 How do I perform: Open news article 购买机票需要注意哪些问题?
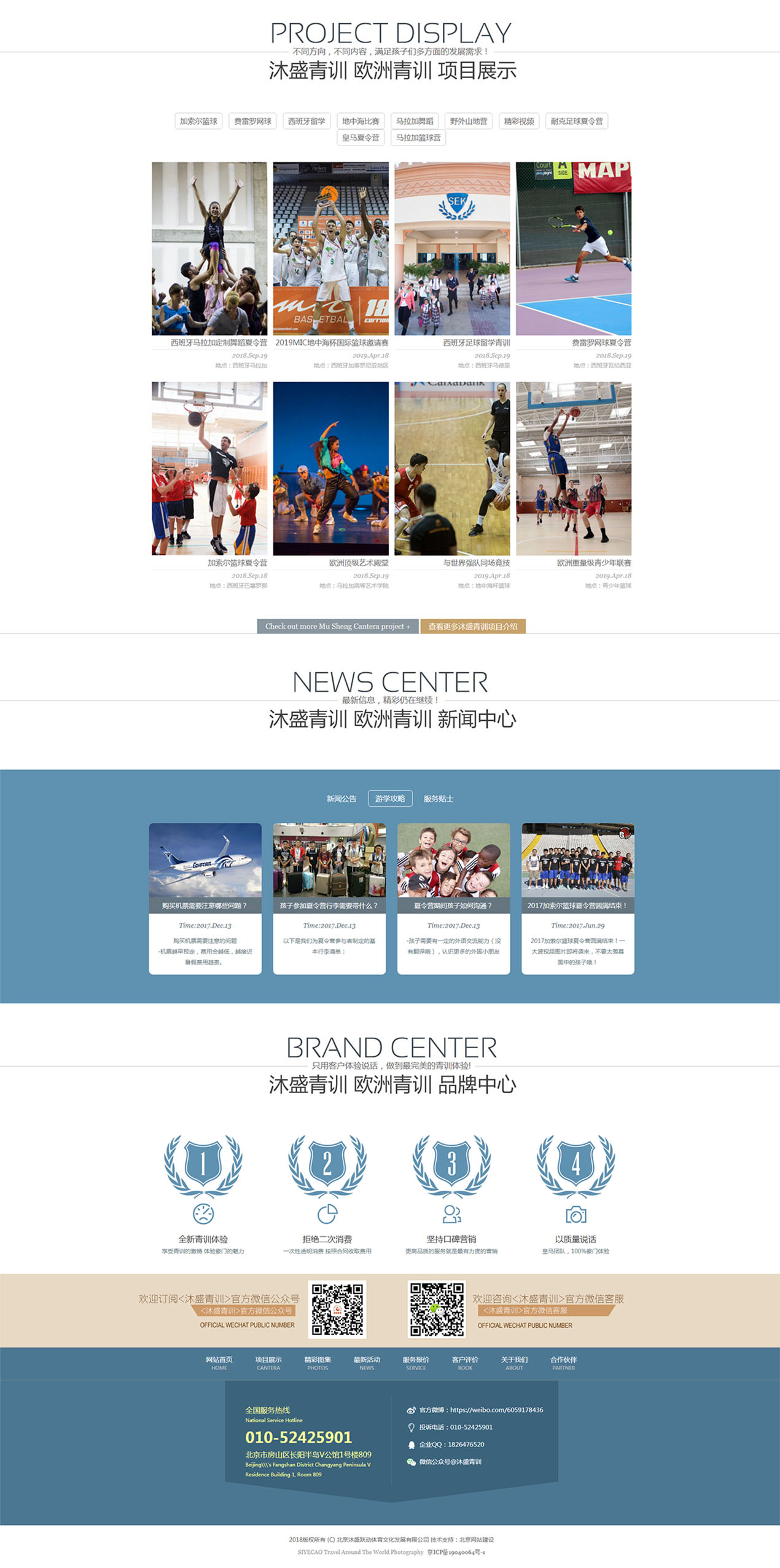[x=205, y=898]
